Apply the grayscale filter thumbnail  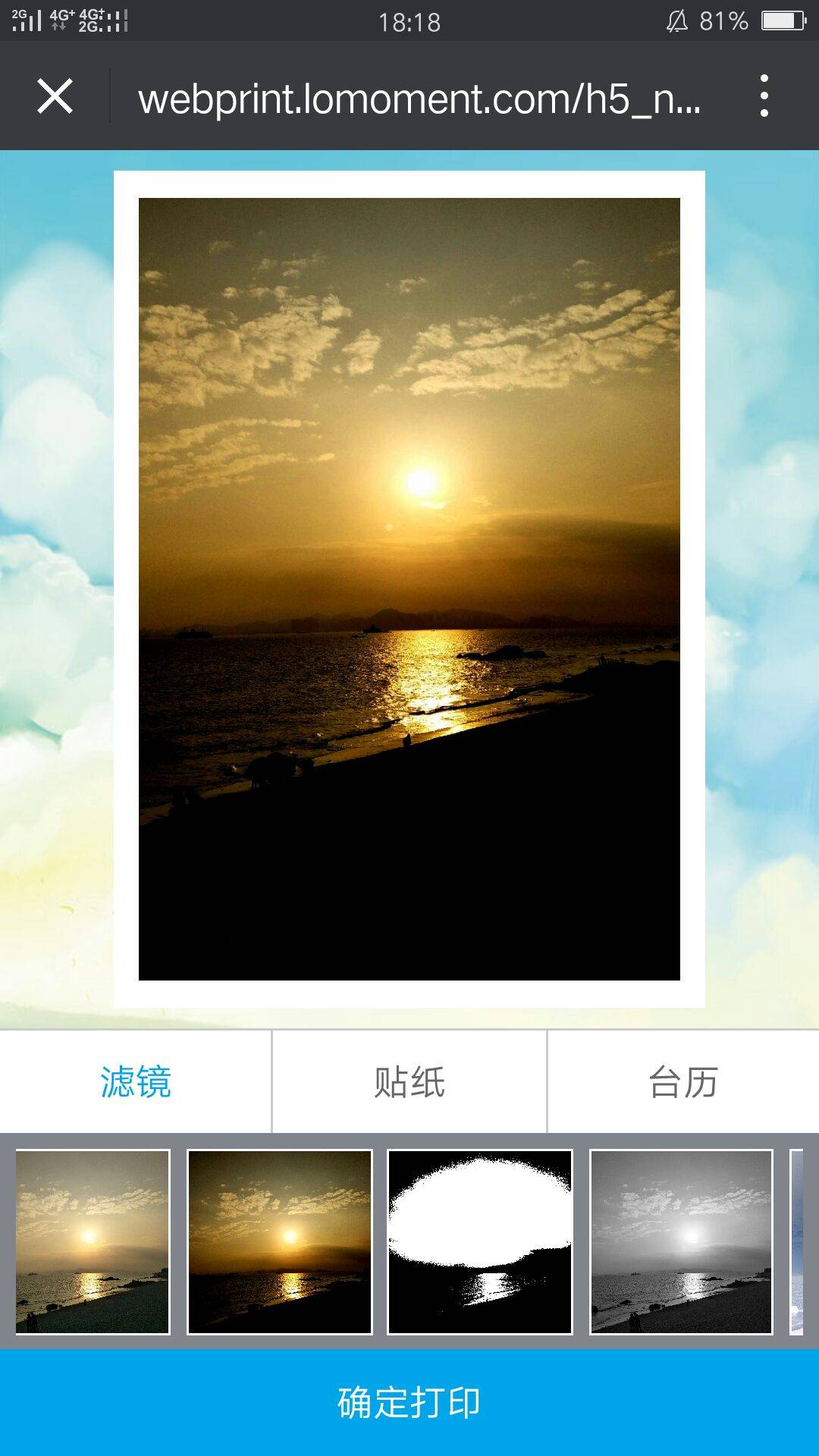coord(681,1242)
